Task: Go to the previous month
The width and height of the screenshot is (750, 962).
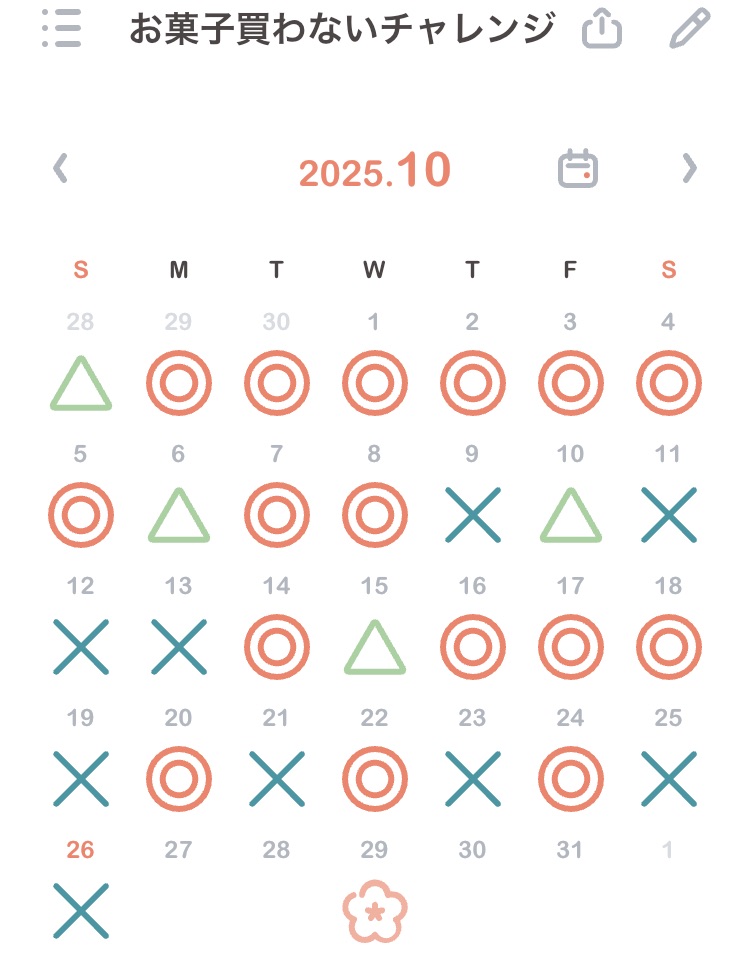Action: point(61,169)
